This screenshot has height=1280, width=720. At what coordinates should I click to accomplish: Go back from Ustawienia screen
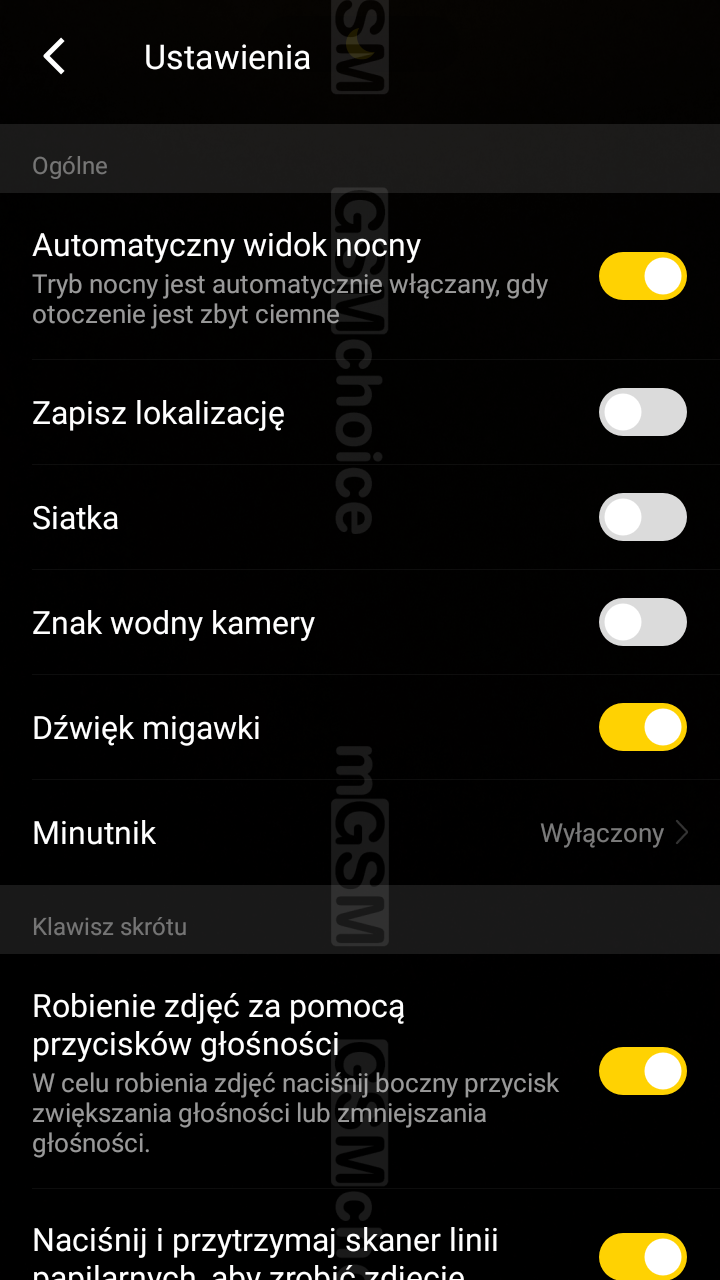click(55, 57)
